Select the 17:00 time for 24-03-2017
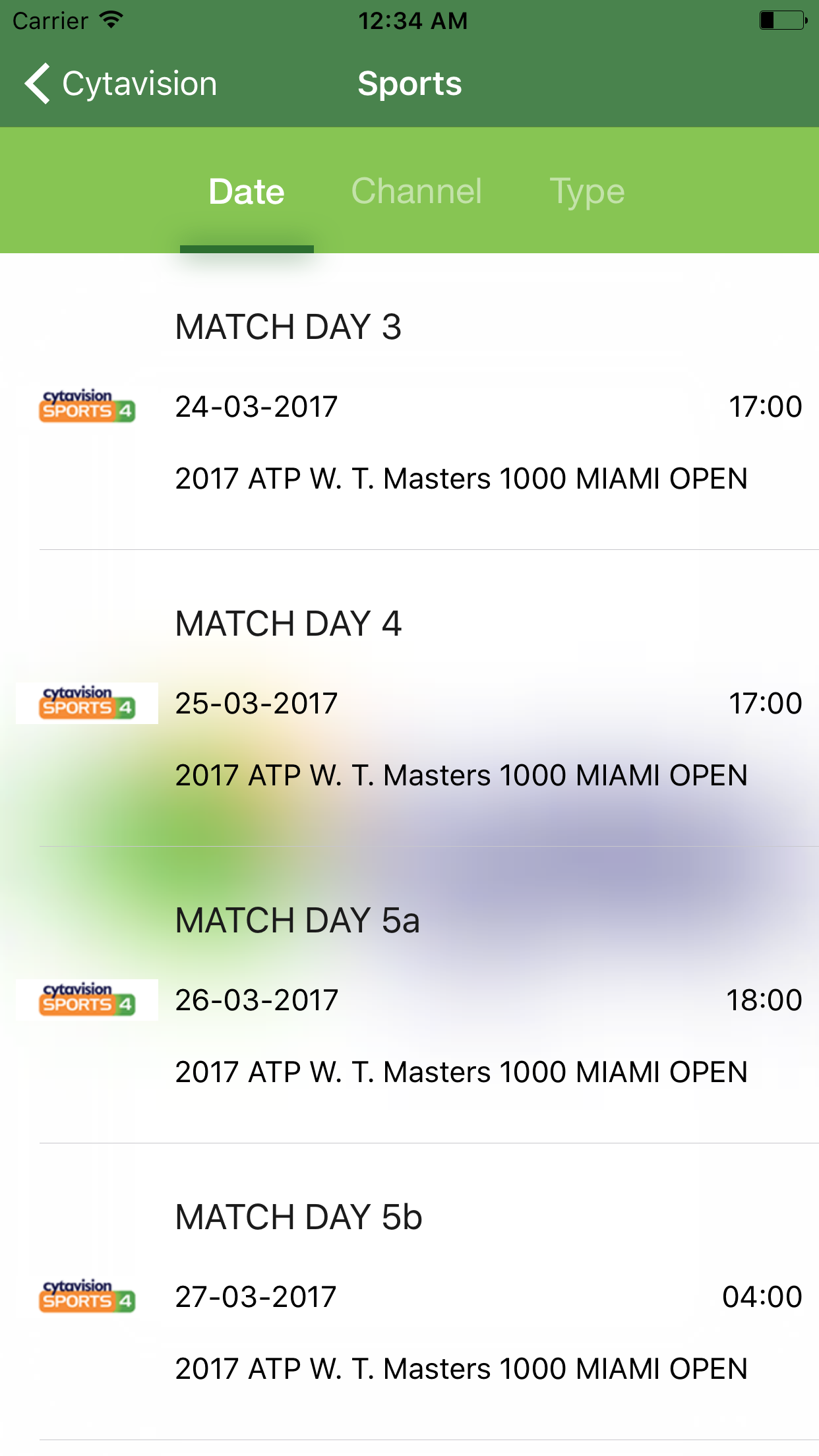 [766, 406]
